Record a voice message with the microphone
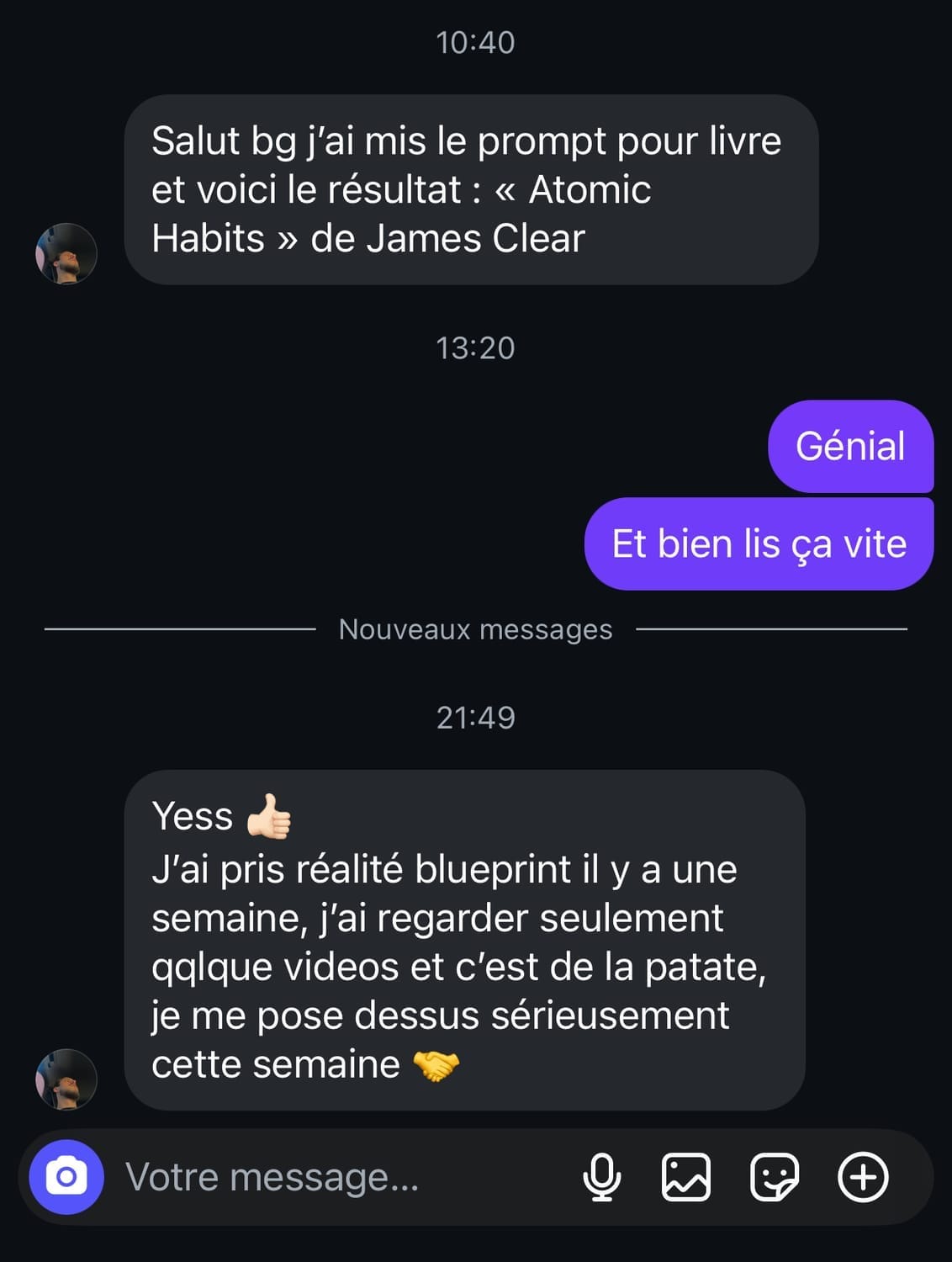 pos(602,1176)
